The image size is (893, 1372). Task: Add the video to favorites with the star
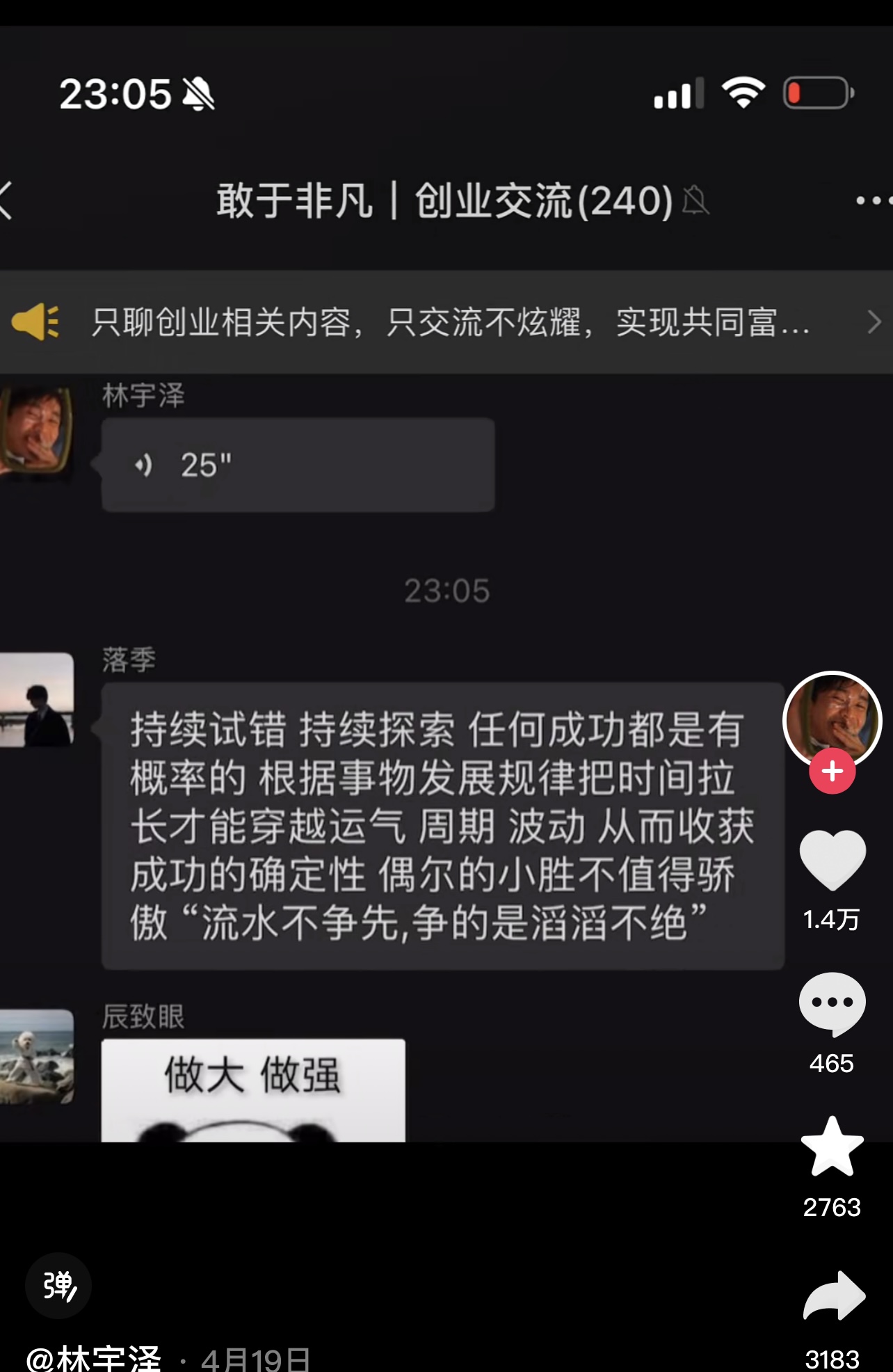point(832,1147)
